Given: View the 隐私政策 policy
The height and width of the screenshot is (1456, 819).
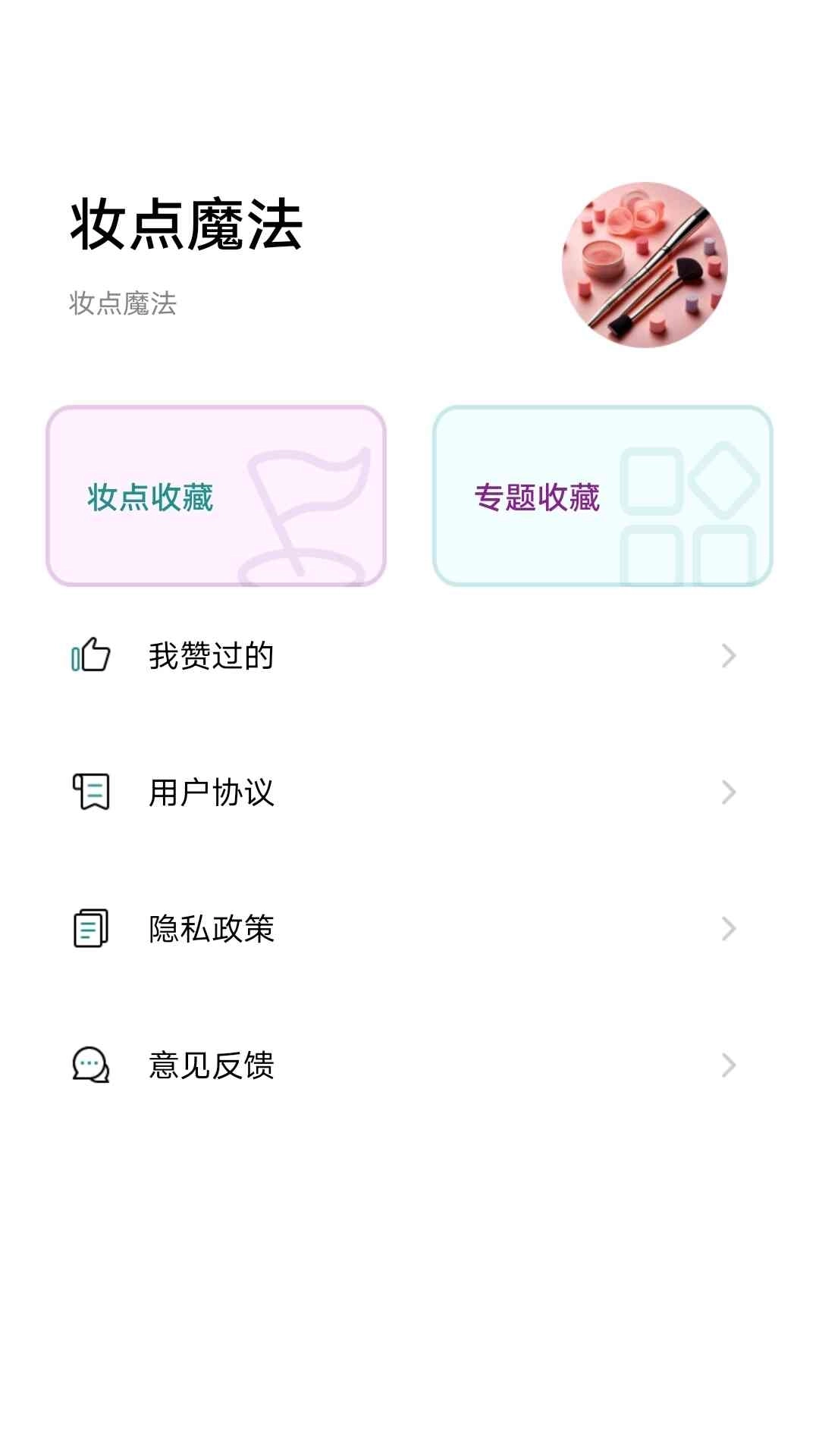Looking at the screenshot, I should (212, 928).
